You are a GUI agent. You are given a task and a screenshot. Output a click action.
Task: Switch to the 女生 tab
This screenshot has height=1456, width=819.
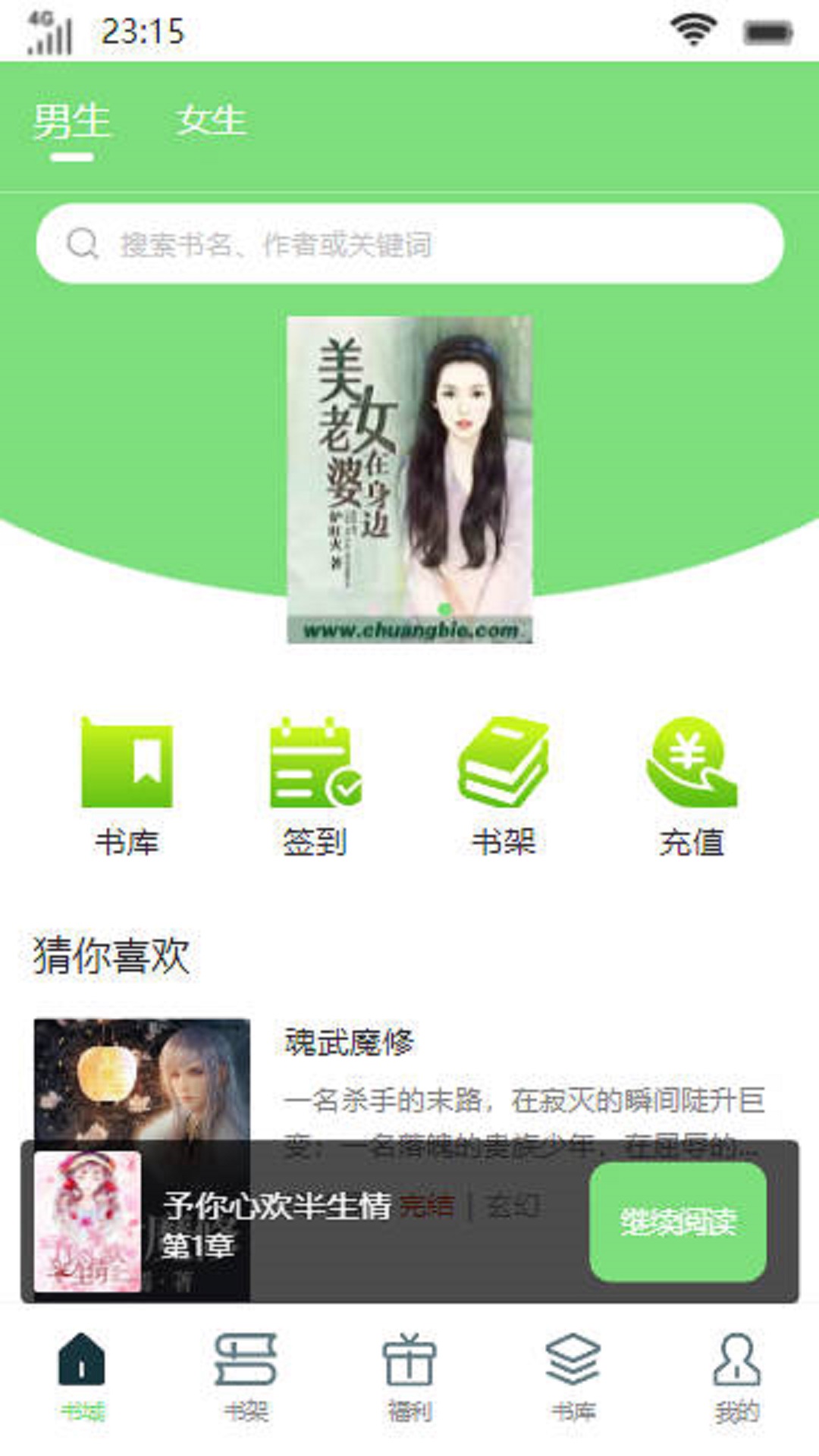tap(211, 121)
